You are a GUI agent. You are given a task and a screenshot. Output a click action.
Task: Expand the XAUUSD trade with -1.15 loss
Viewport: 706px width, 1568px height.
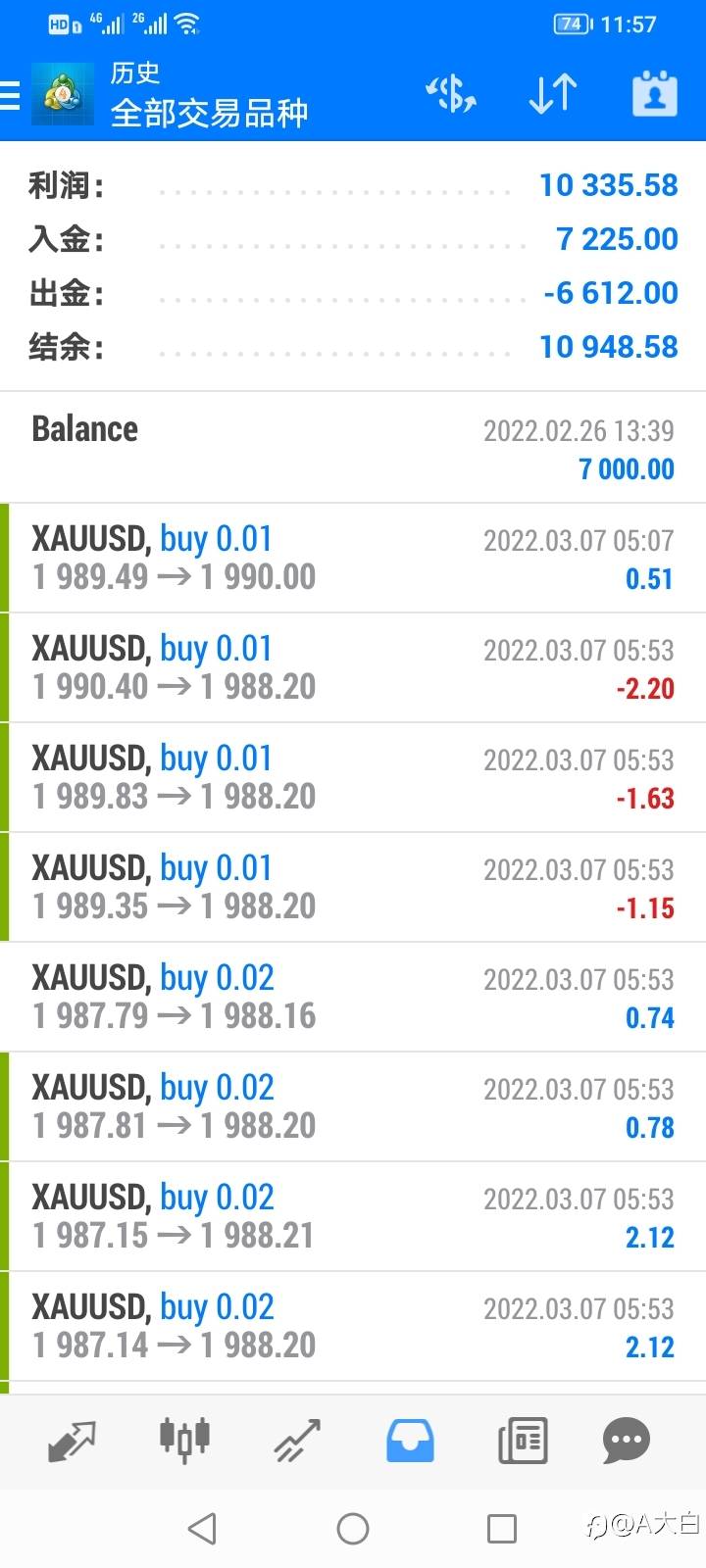tap(353, 887)
